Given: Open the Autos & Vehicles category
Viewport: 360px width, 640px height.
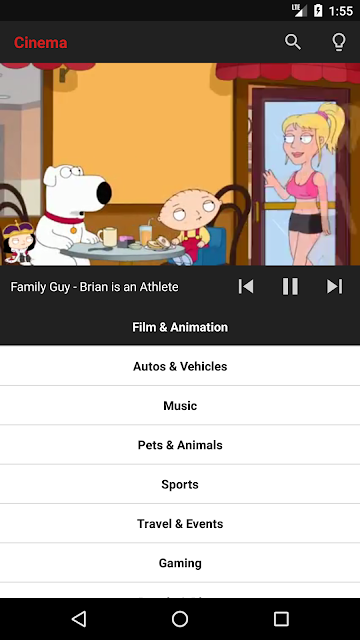Looking at the screenshot, I should [180, 366].
